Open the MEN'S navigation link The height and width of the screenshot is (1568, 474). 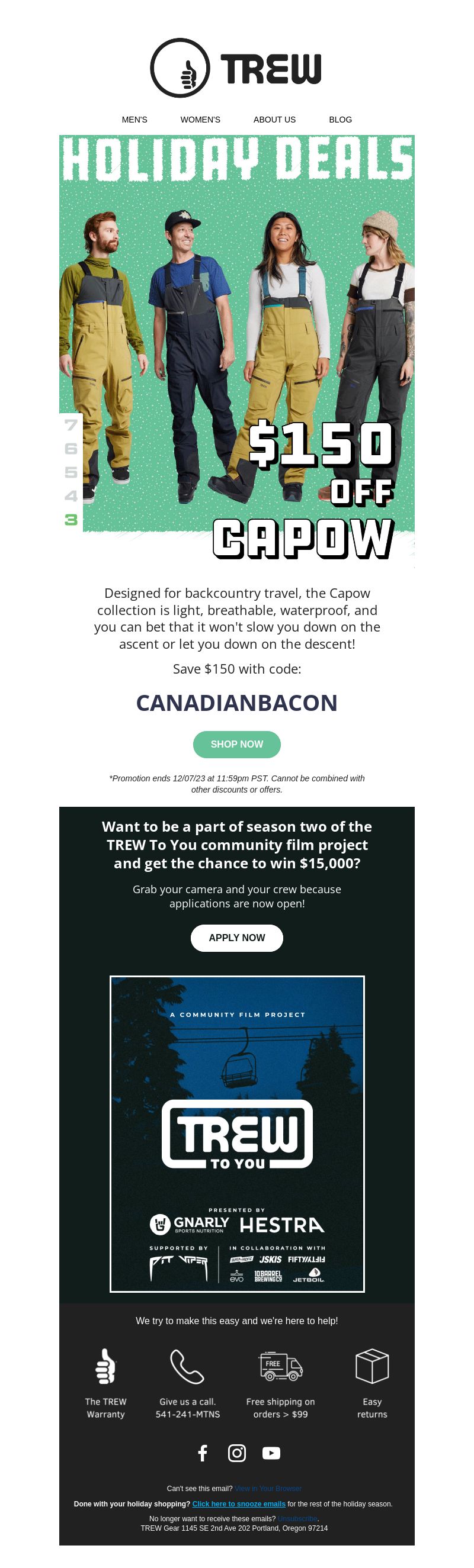[134, 120]
